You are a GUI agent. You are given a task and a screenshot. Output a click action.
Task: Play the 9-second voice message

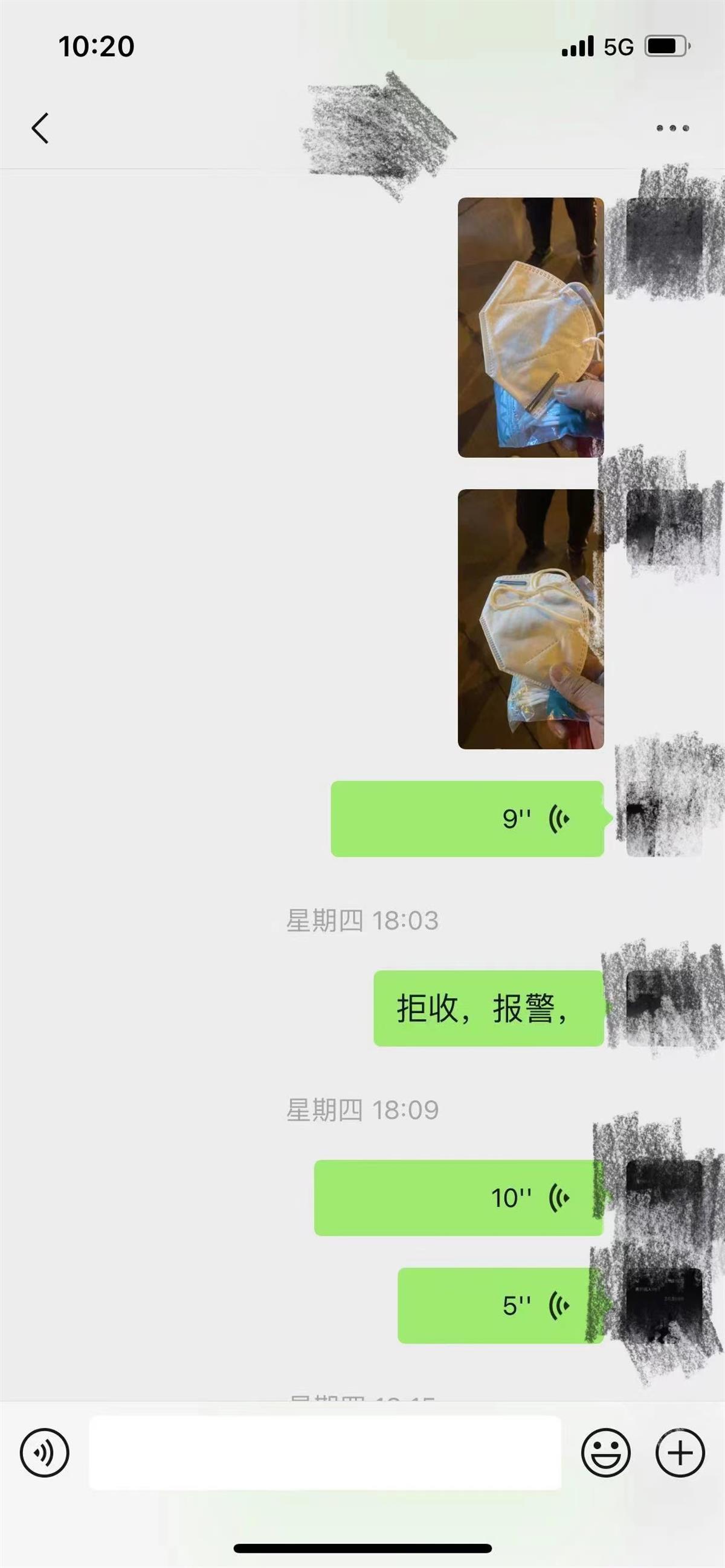(467, 819)
